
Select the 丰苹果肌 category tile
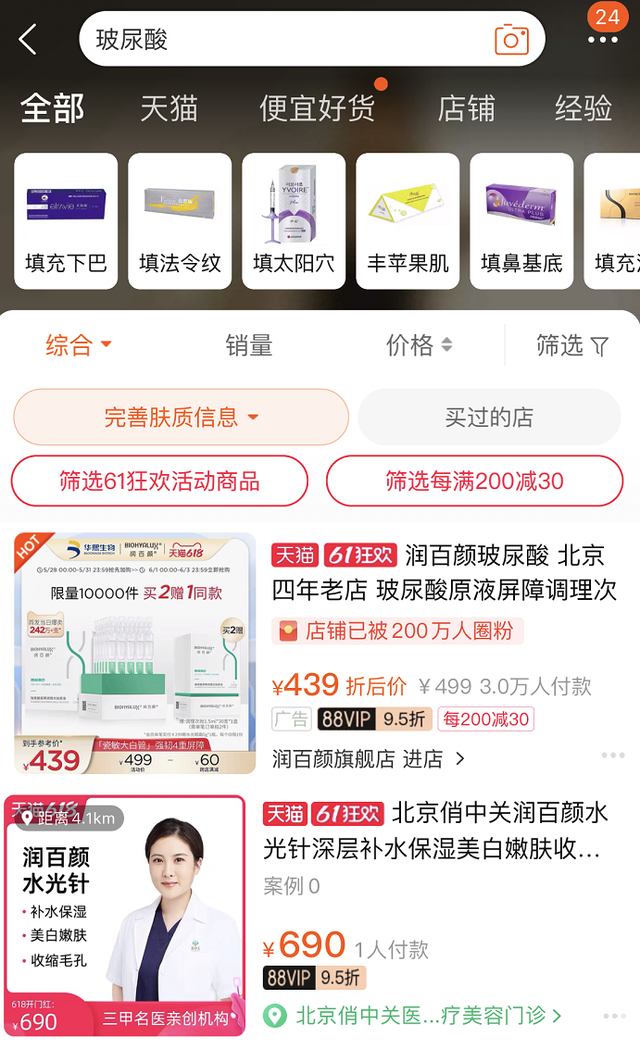(x=408, y=221)
